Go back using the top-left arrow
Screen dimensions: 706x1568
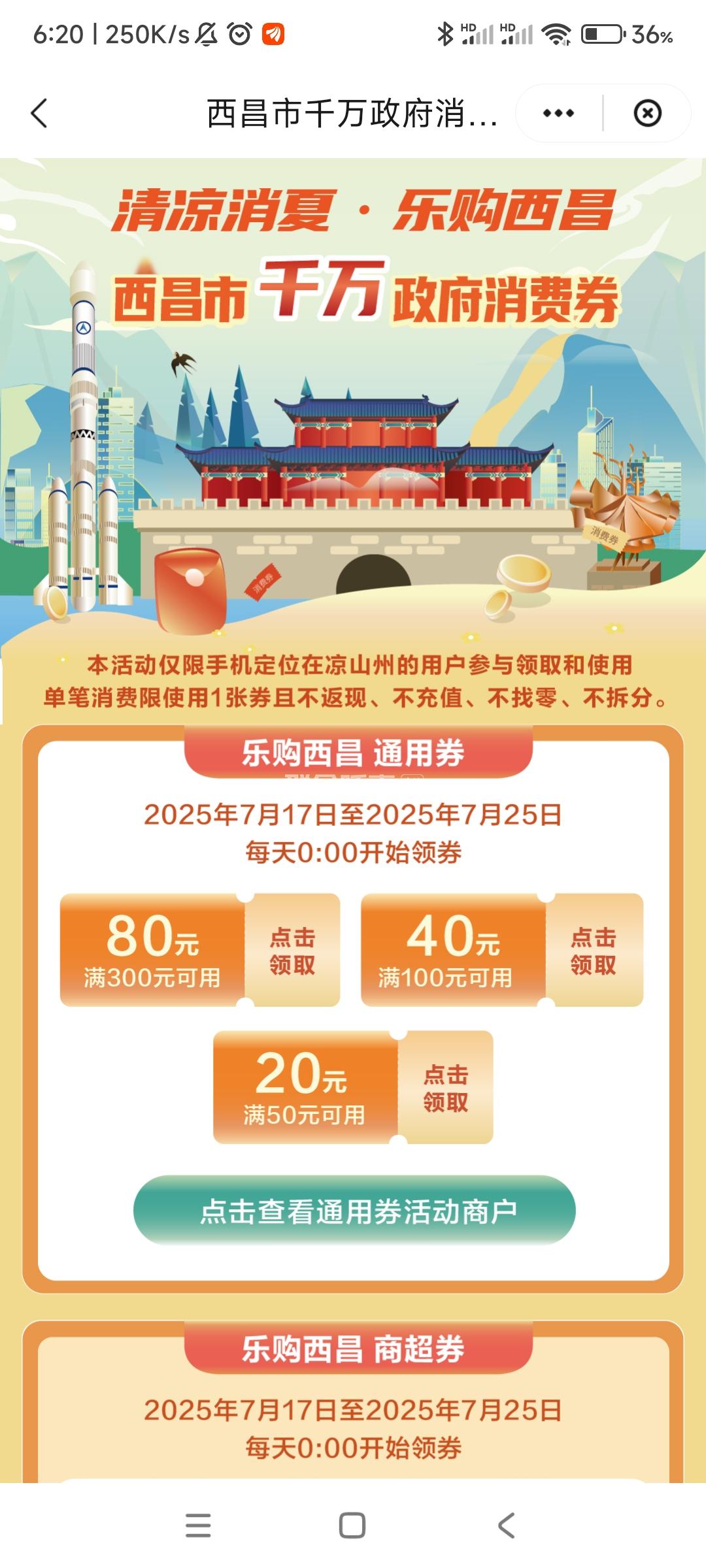(40, 113)
